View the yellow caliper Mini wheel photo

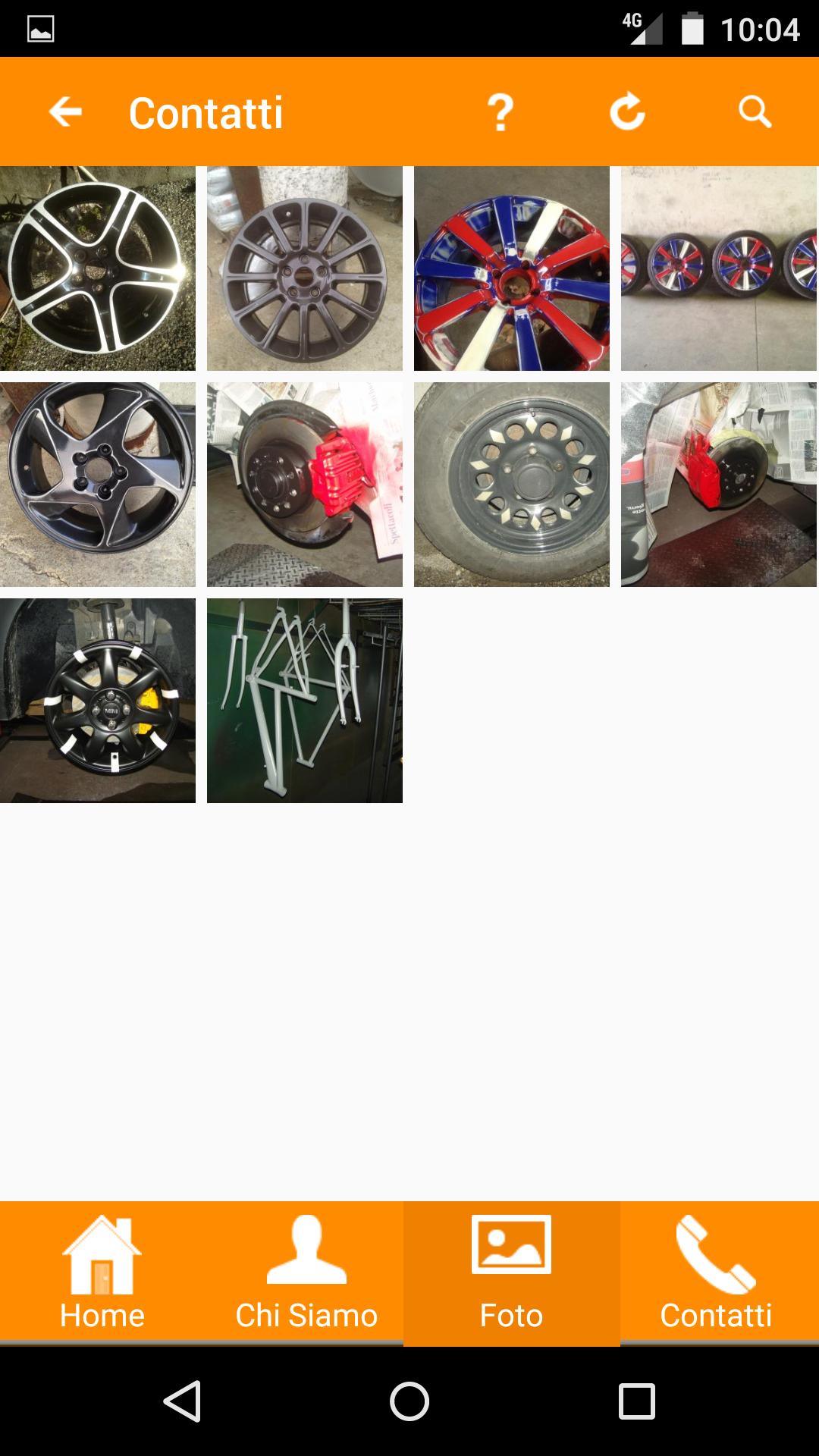click(97, 700)
